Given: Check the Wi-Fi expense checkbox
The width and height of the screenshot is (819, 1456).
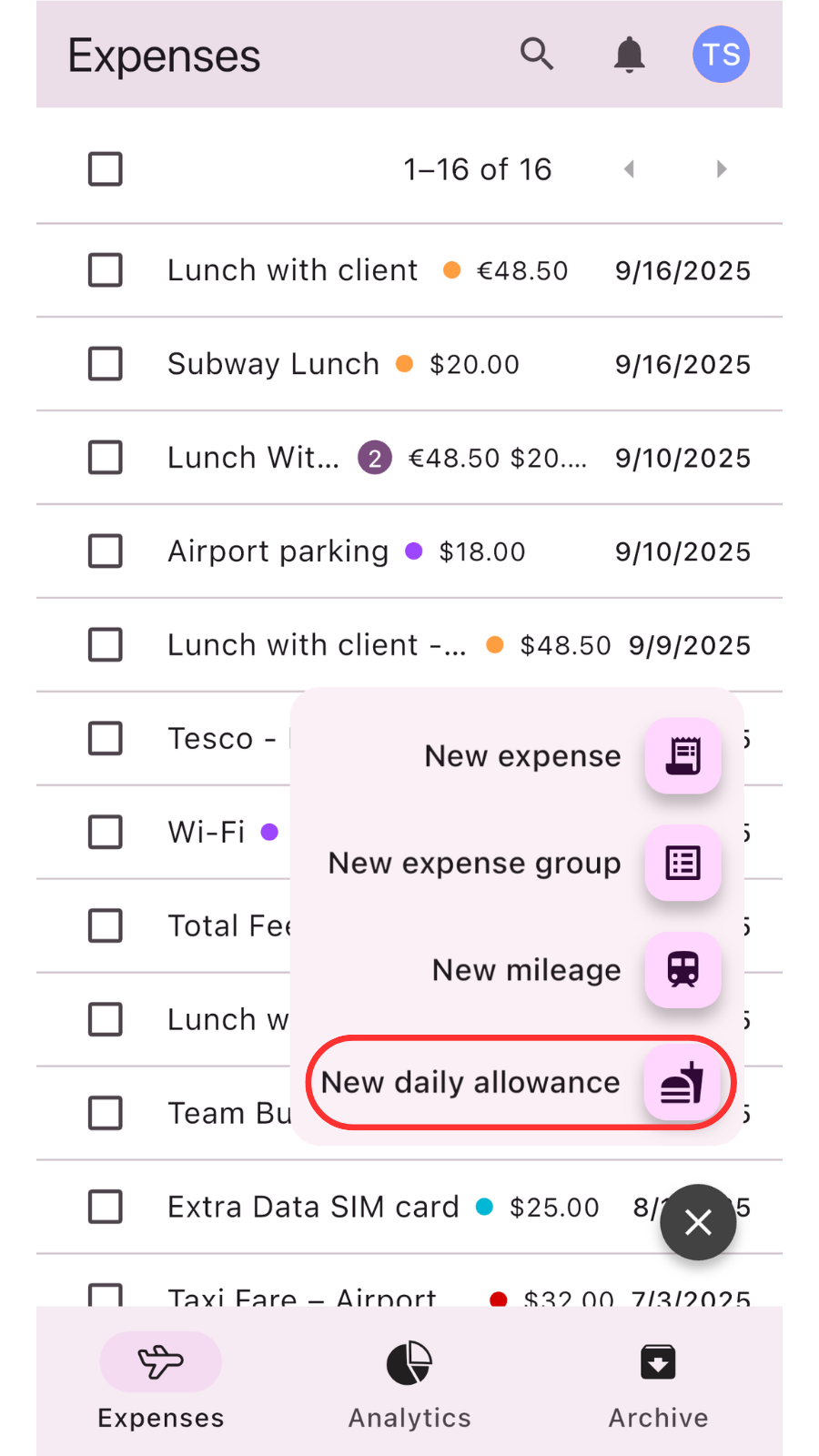Looking at the screenshot, I should coord(106,832).
